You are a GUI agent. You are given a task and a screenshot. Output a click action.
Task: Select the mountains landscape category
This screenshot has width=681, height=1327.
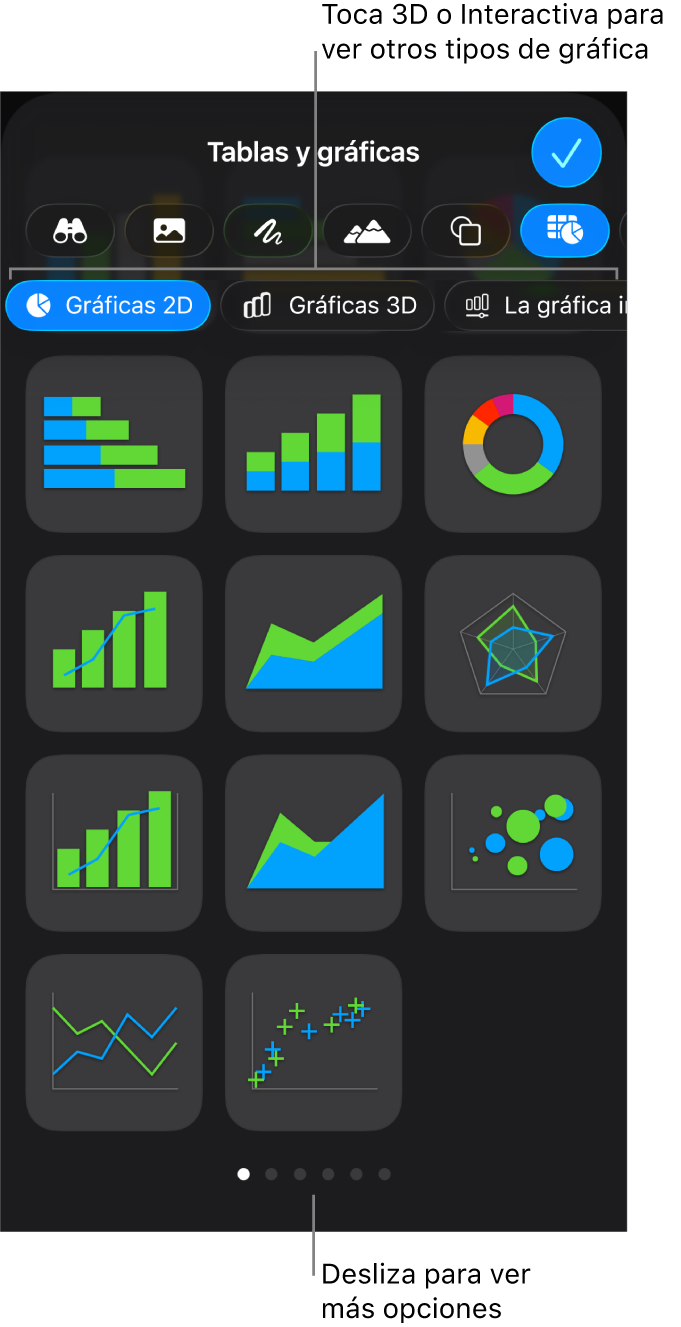pyautogui.click(x=367, y=231)
